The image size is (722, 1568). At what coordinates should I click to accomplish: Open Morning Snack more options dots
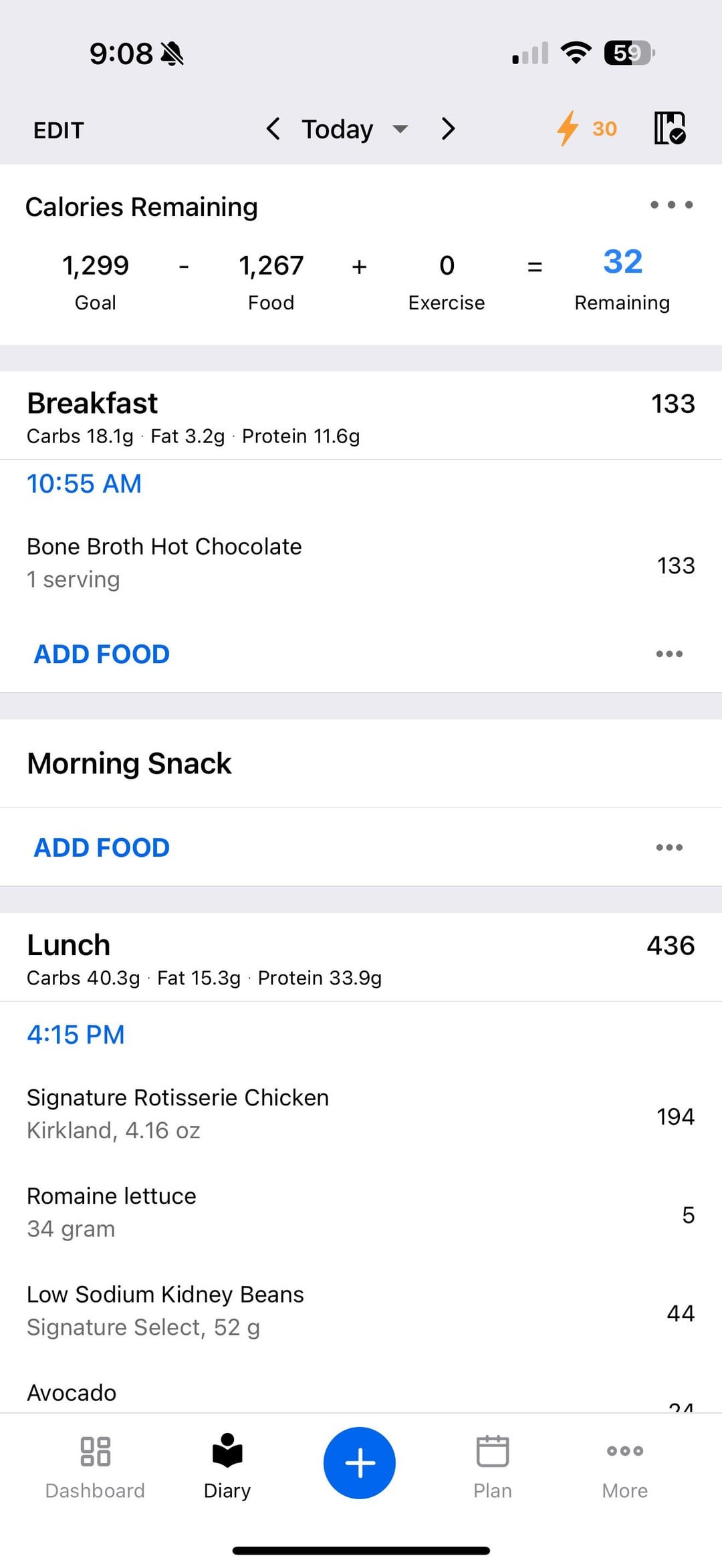coord(669,847)
